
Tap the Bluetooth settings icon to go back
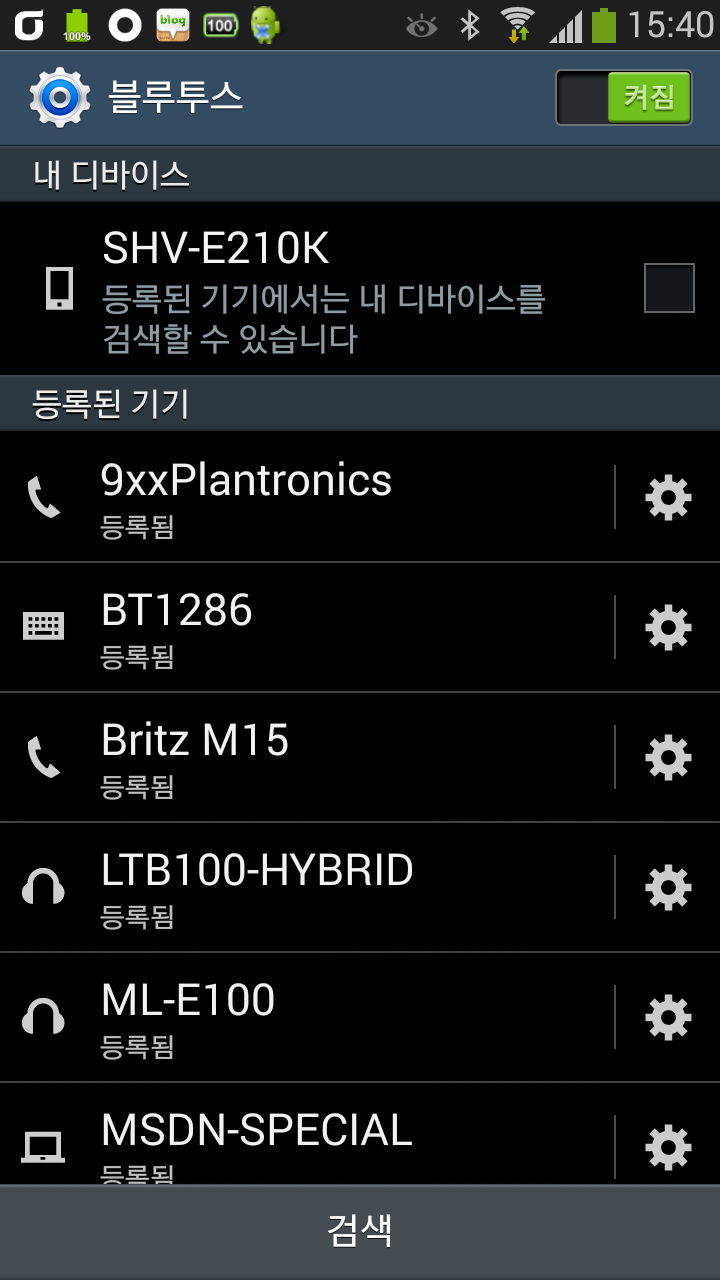[60, 97]
